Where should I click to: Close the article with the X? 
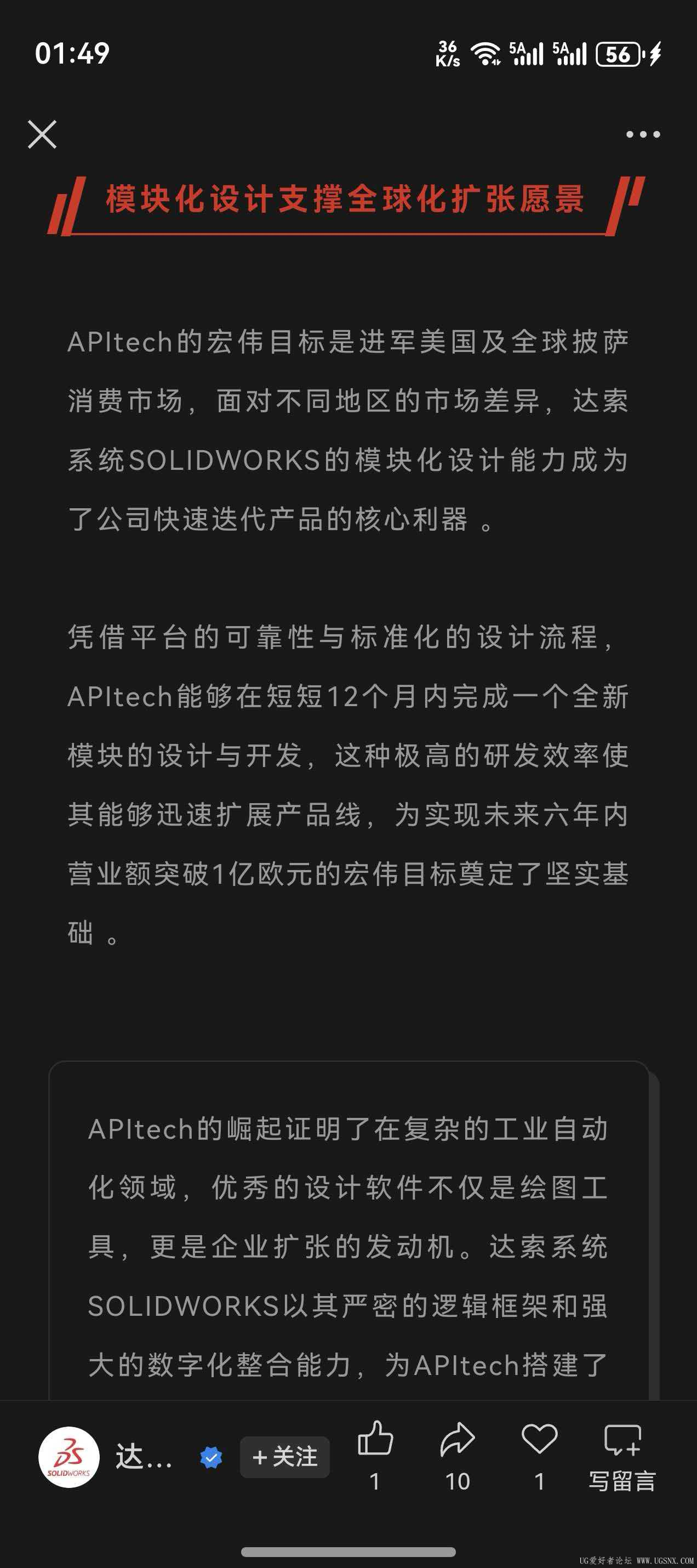pyautogui.click(x=42, y=134)
